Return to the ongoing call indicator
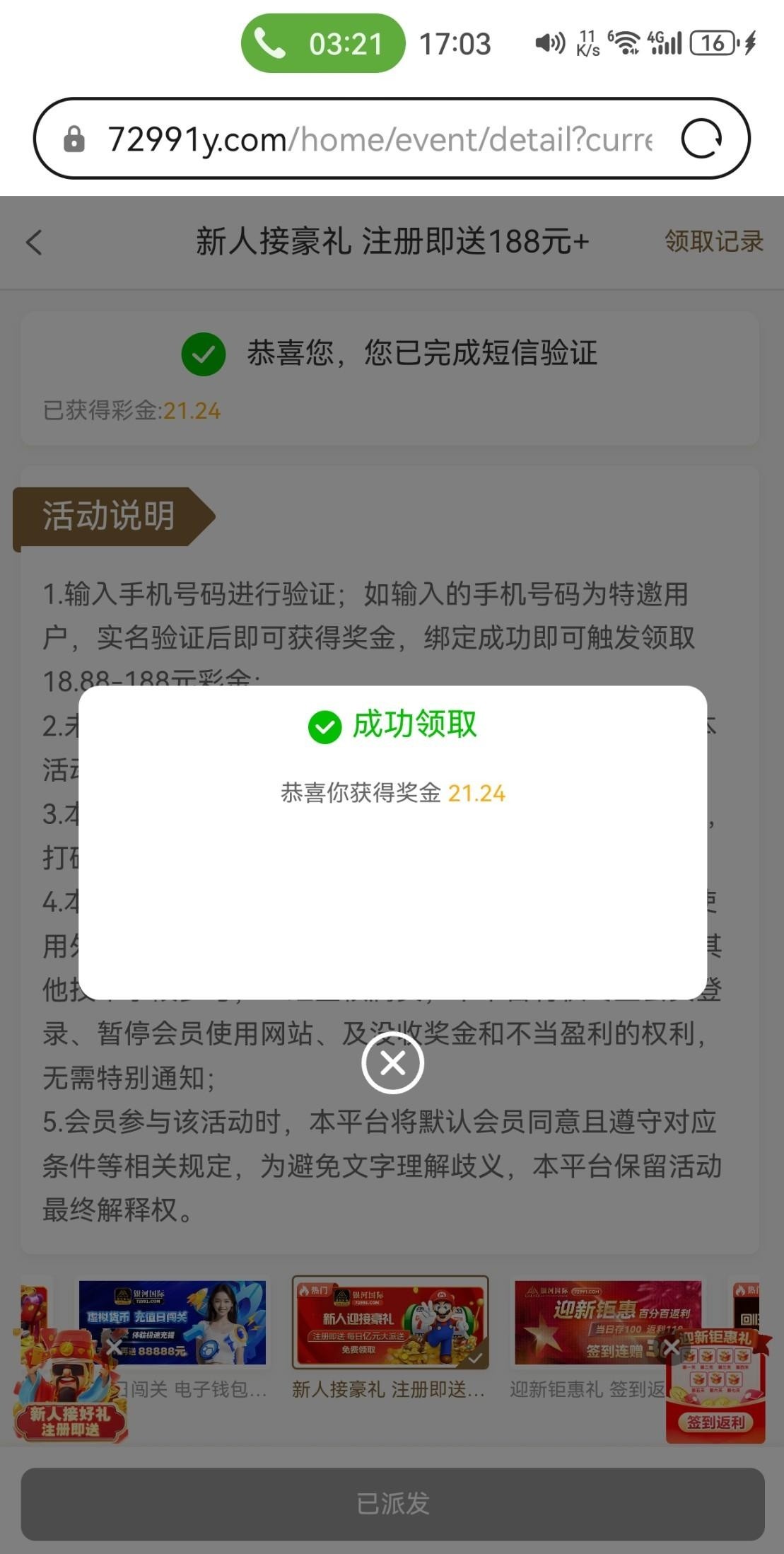The height and width of the screenshot is (1554, 784). (323, 44)
